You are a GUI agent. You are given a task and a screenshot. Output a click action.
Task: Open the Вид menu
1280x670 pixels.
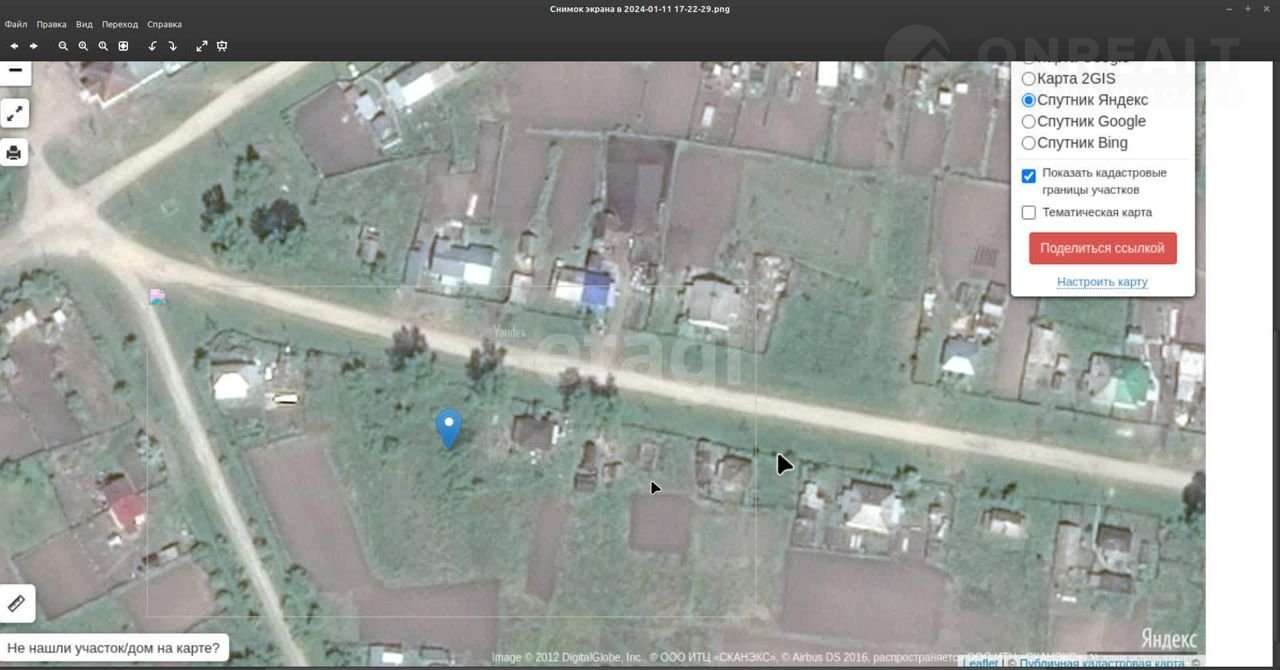click(84, 24)
